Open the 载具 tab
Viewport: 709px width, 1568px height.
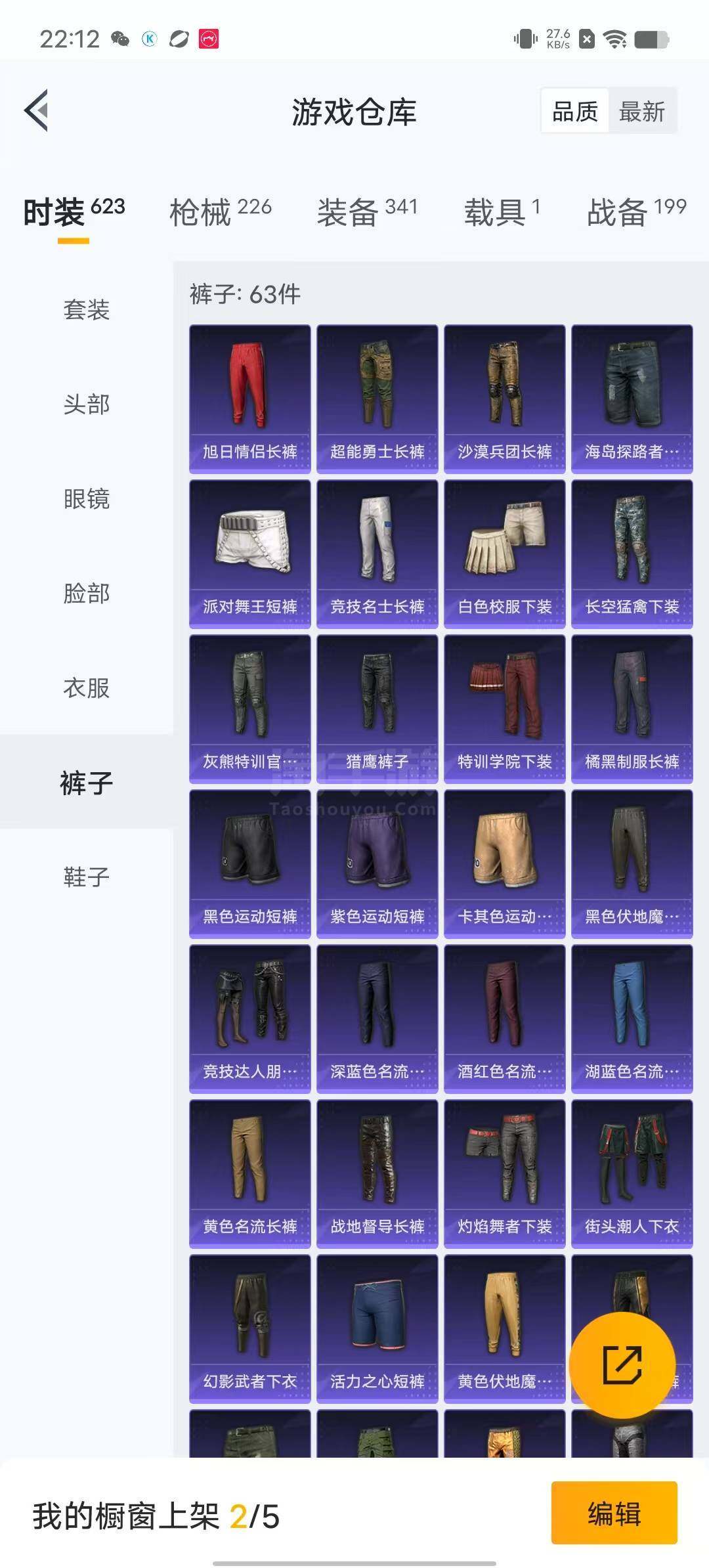point(503,211)
